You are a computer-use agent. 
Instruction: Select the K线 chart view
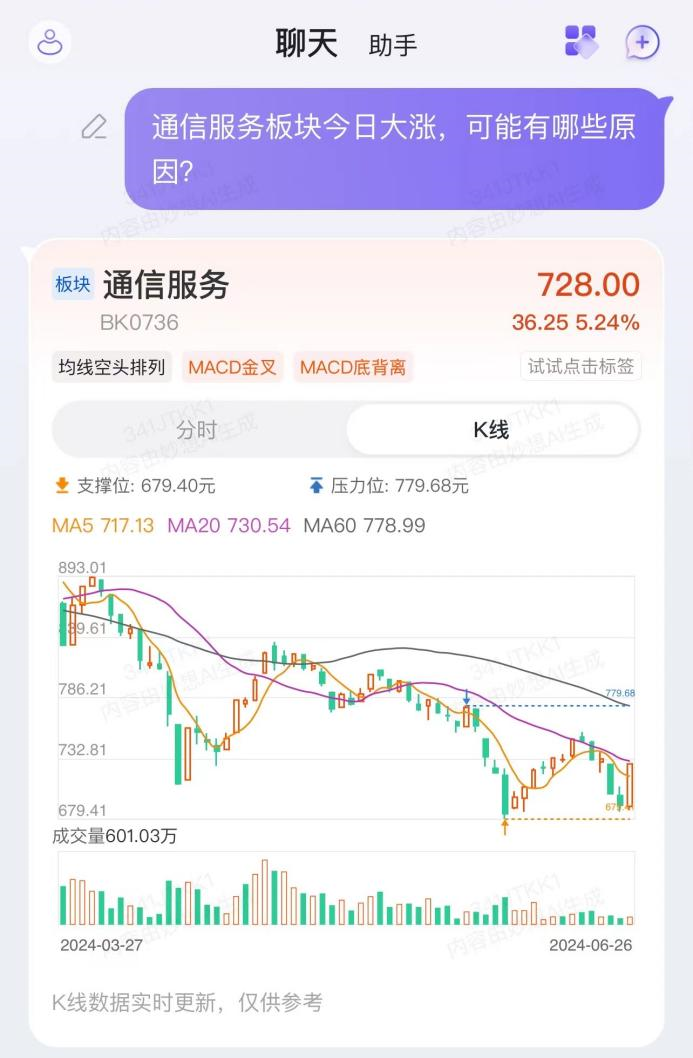coord(491,430)
